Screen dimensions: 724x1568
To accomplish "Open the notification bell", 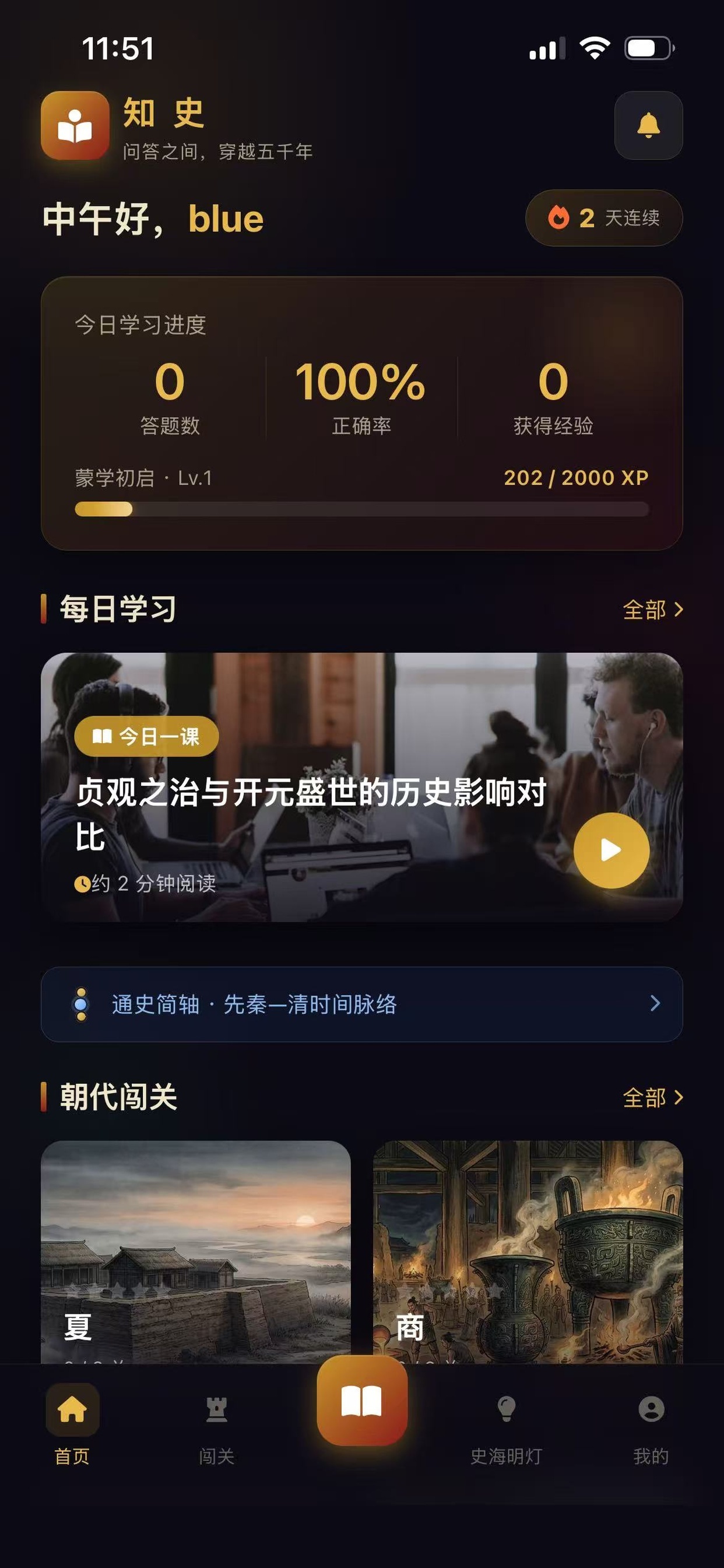I will 648,126.
